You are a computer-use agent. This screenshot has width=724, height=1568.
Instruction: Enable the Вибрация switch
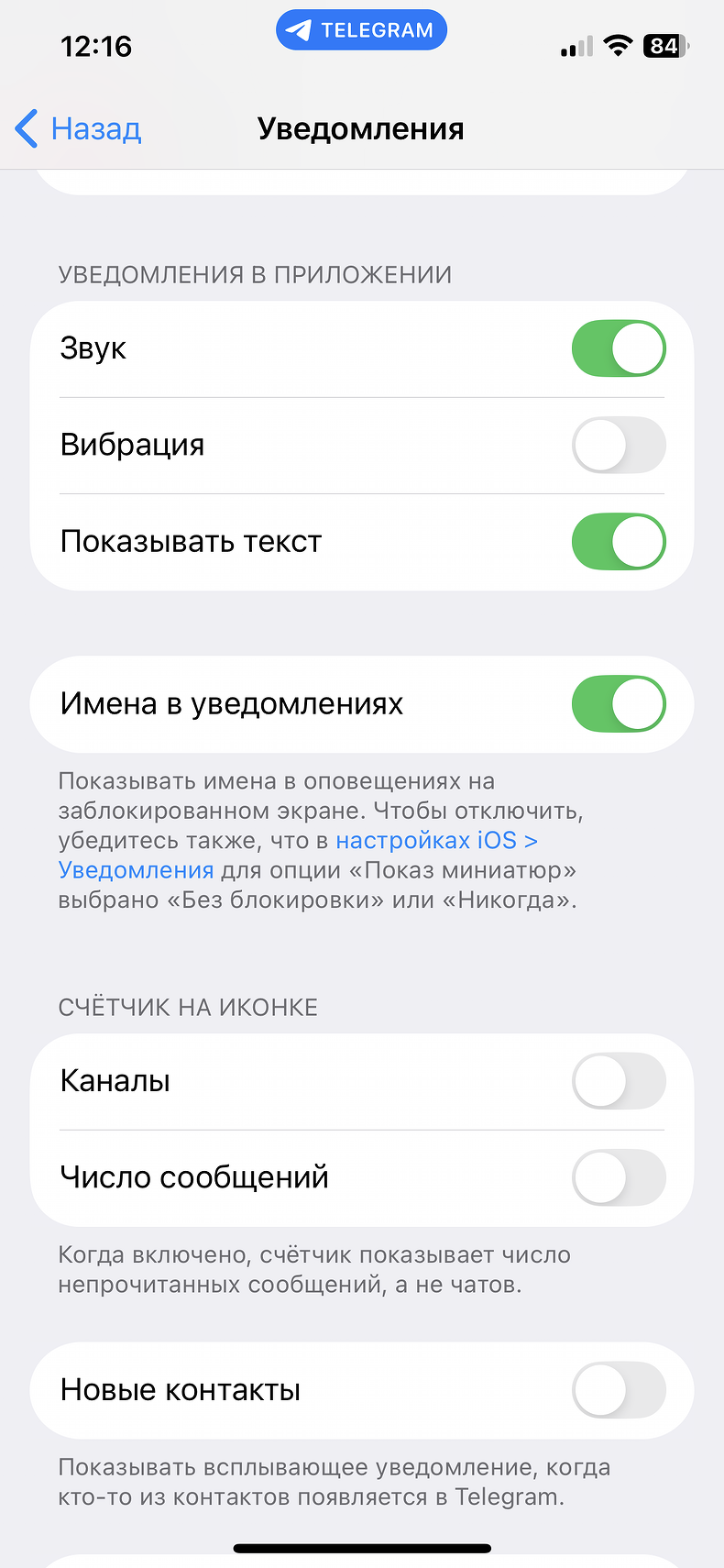pyautogui.click(x=618, y=445)
